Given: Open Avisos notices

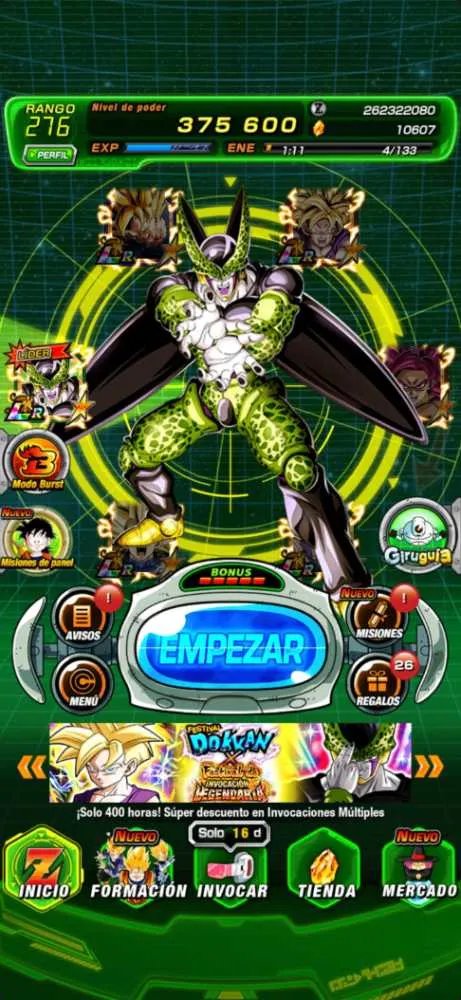Looking at the screenshot, I should (83, 617).
